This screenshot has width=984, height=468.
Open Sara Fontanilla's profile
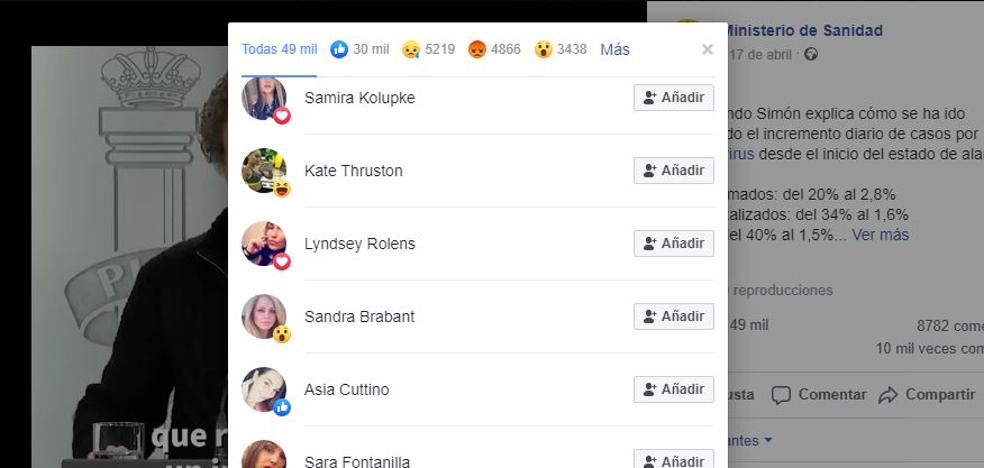(356, 461)
